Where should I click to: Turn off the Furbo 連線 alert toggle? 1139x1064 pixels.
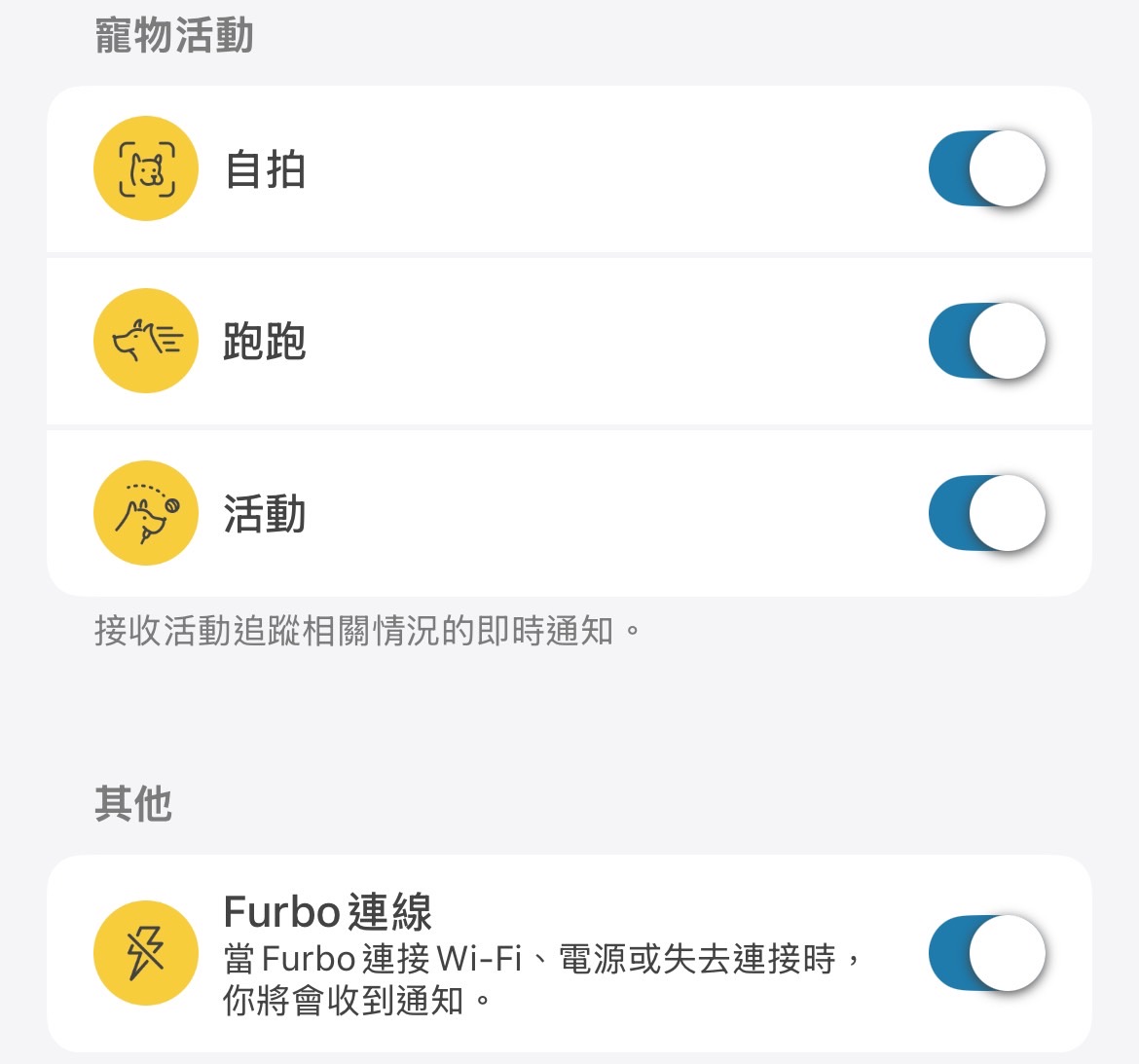(x=987, y=953)
